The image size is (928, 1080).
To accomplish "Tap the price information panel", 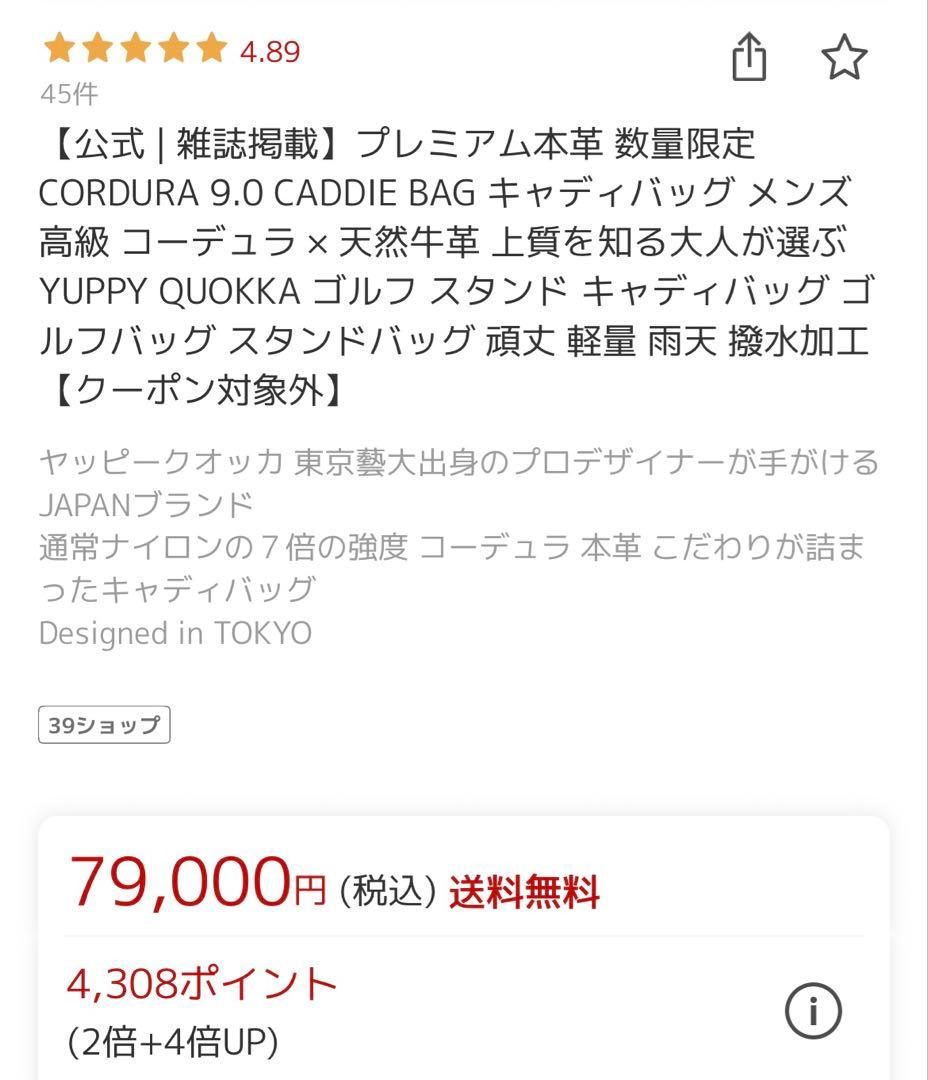I will tap(464, 940).
